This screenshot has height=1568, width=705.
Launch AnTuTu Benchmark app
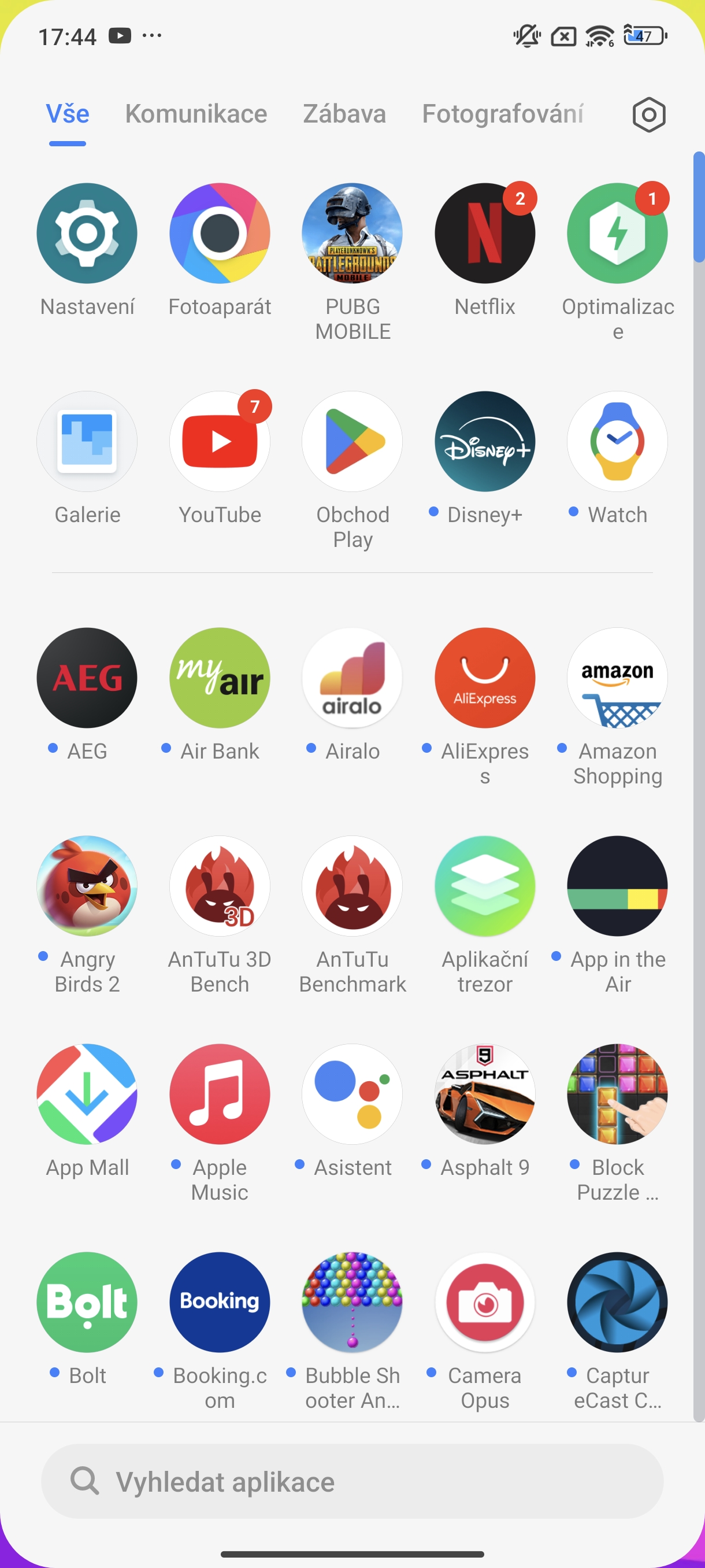pyautogui.click(x=352, y=886)
